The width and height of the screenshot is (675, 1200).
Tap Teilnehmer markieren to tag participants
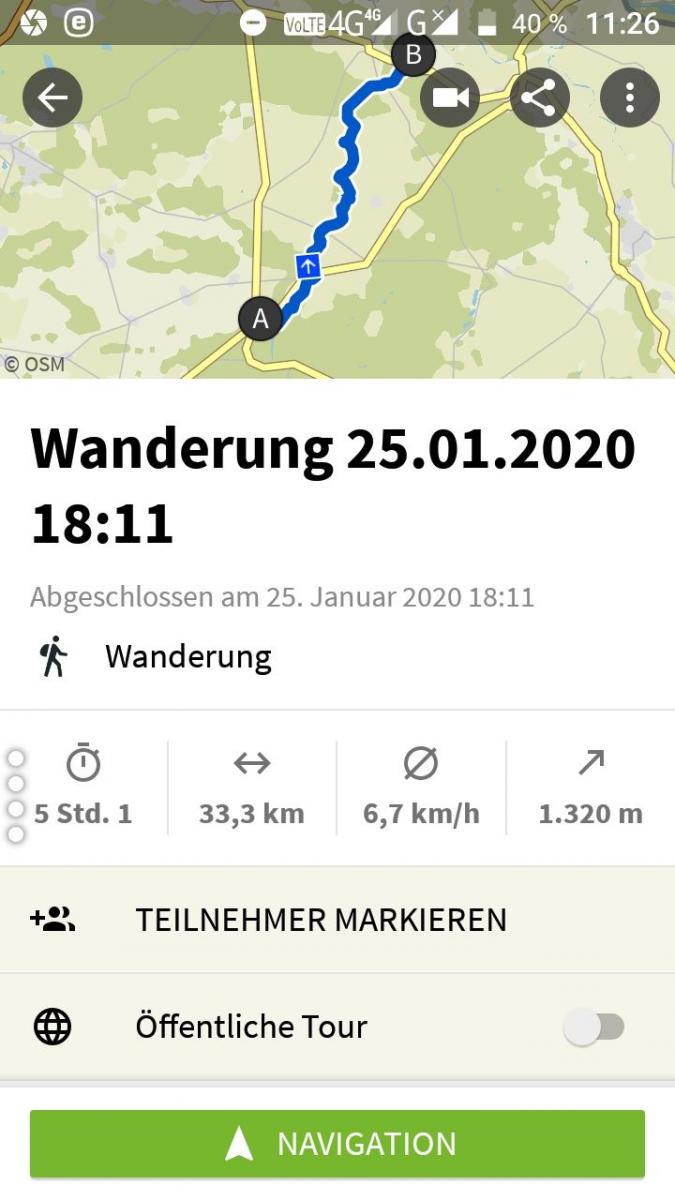(x=337, y=920)
